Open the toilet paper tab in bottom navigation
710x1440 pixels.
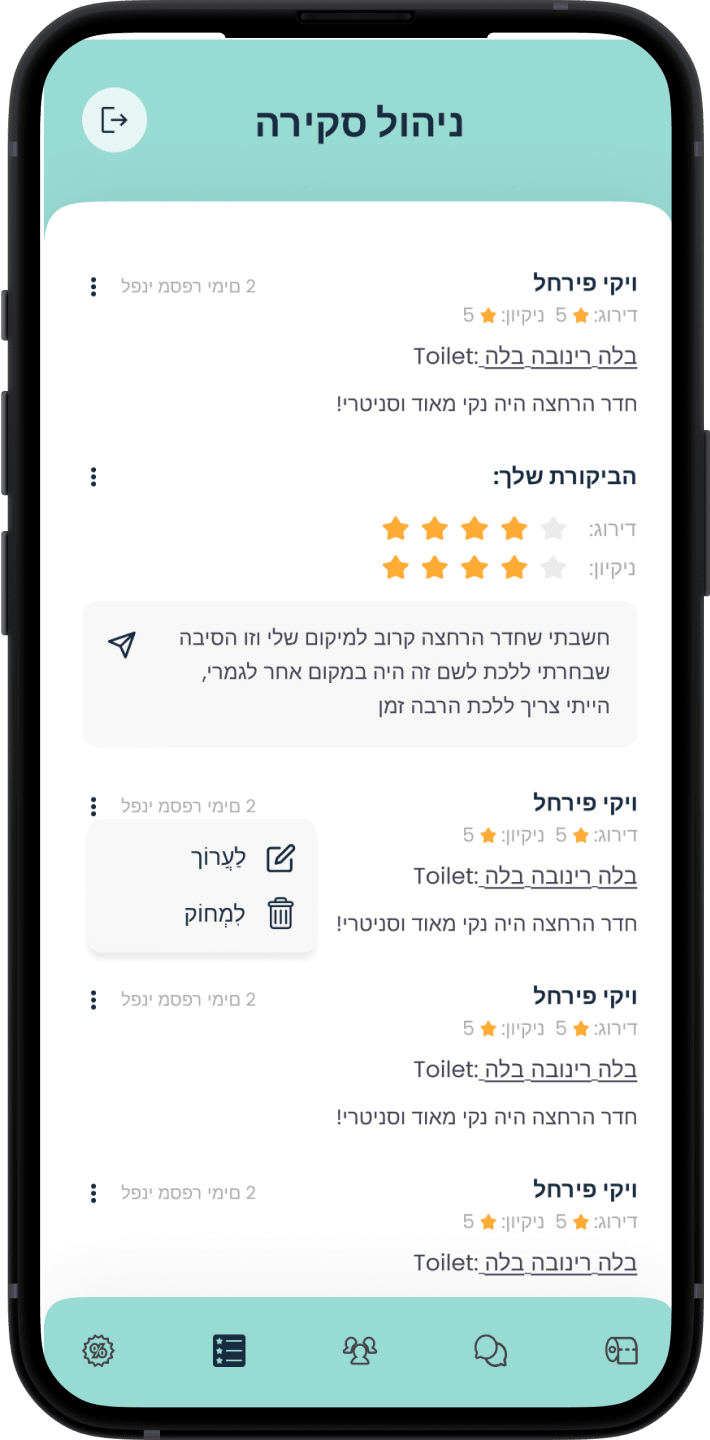pyautogui.click(x=621, y=1351)
